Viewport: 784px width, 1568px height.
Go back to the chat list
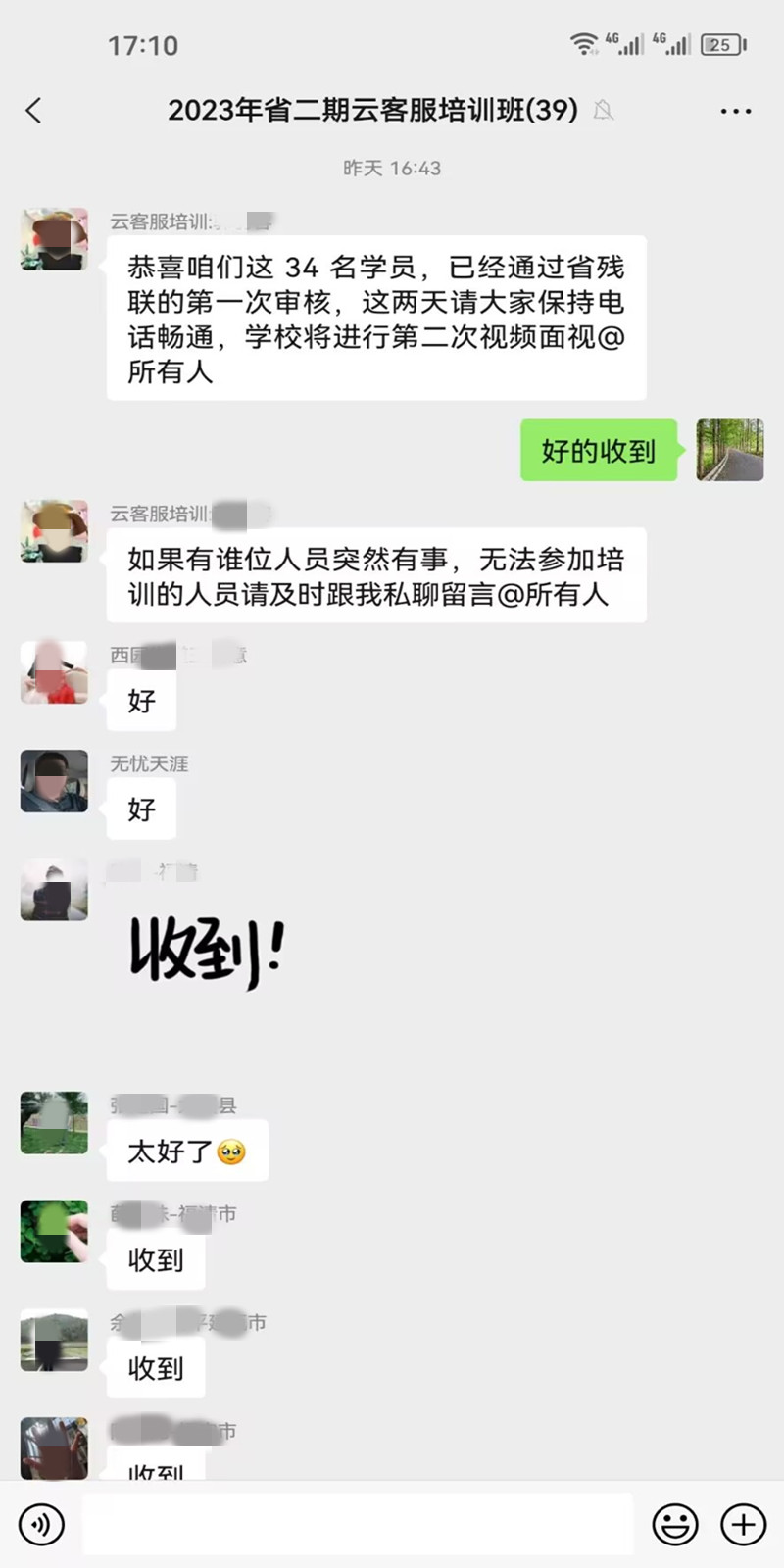point(34,110)
